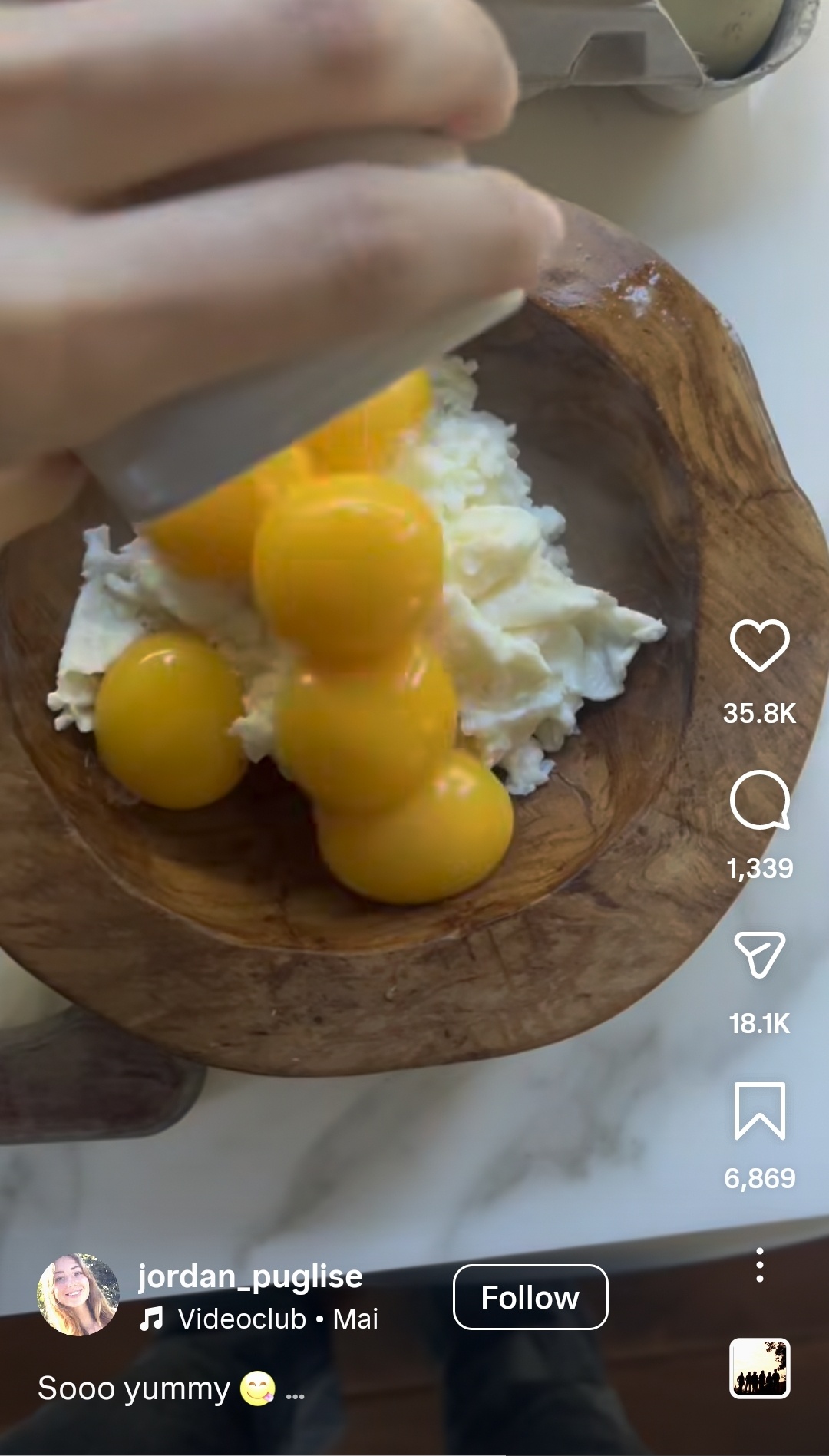The image size is (829, 1456).
Task: Open the three-dot more options menu
Action: (759, 1266)
